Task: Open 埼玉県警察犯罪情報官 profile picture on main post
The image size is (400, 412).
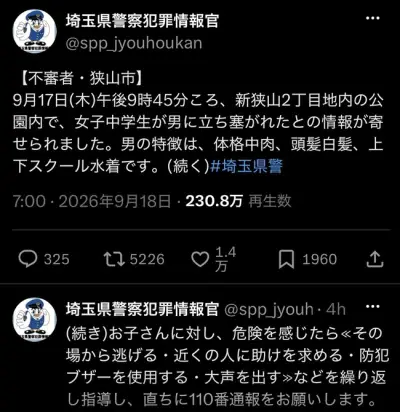Action: [35, 32]
